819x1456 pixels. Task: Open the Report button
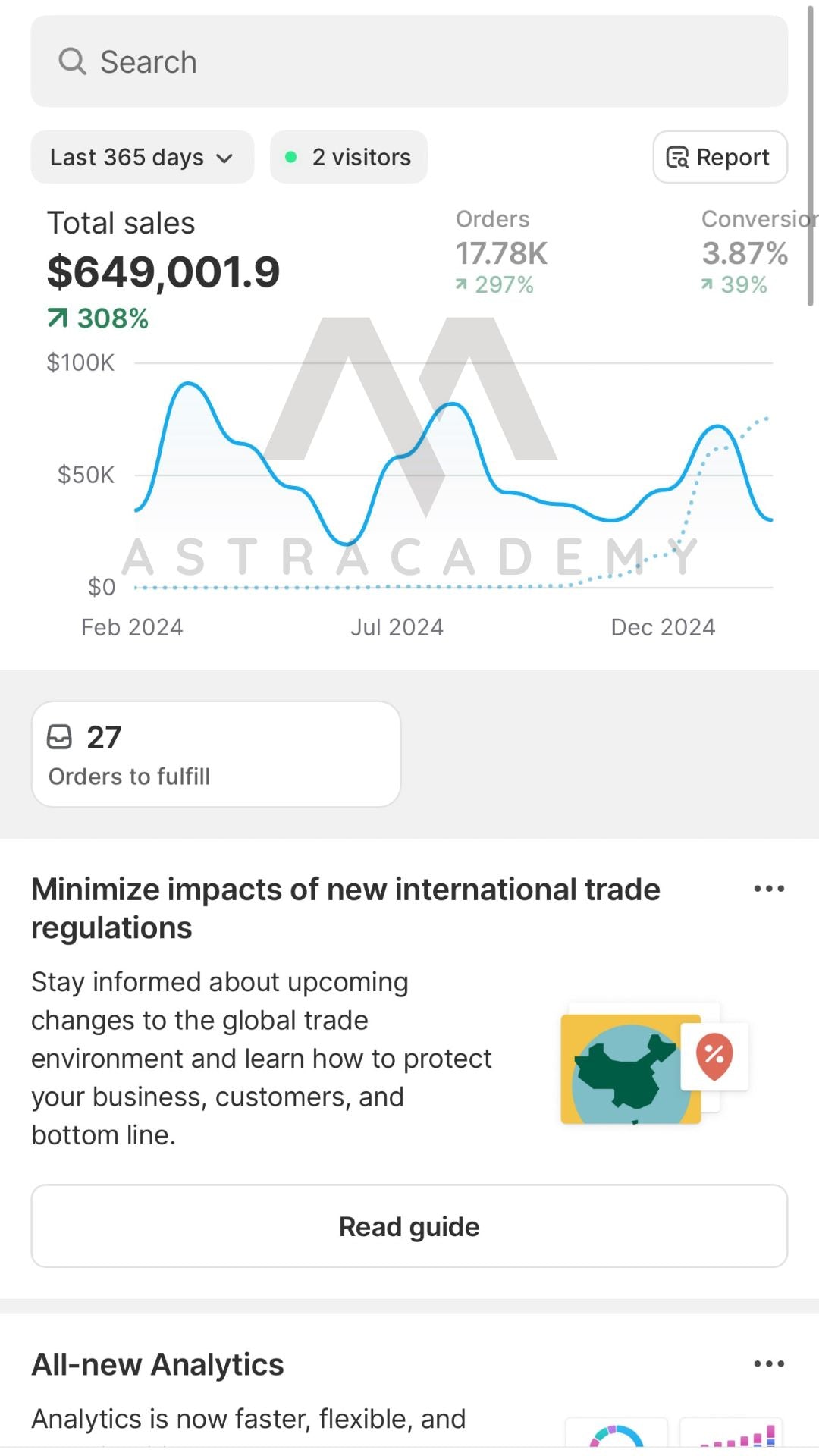tap(720, 157)
